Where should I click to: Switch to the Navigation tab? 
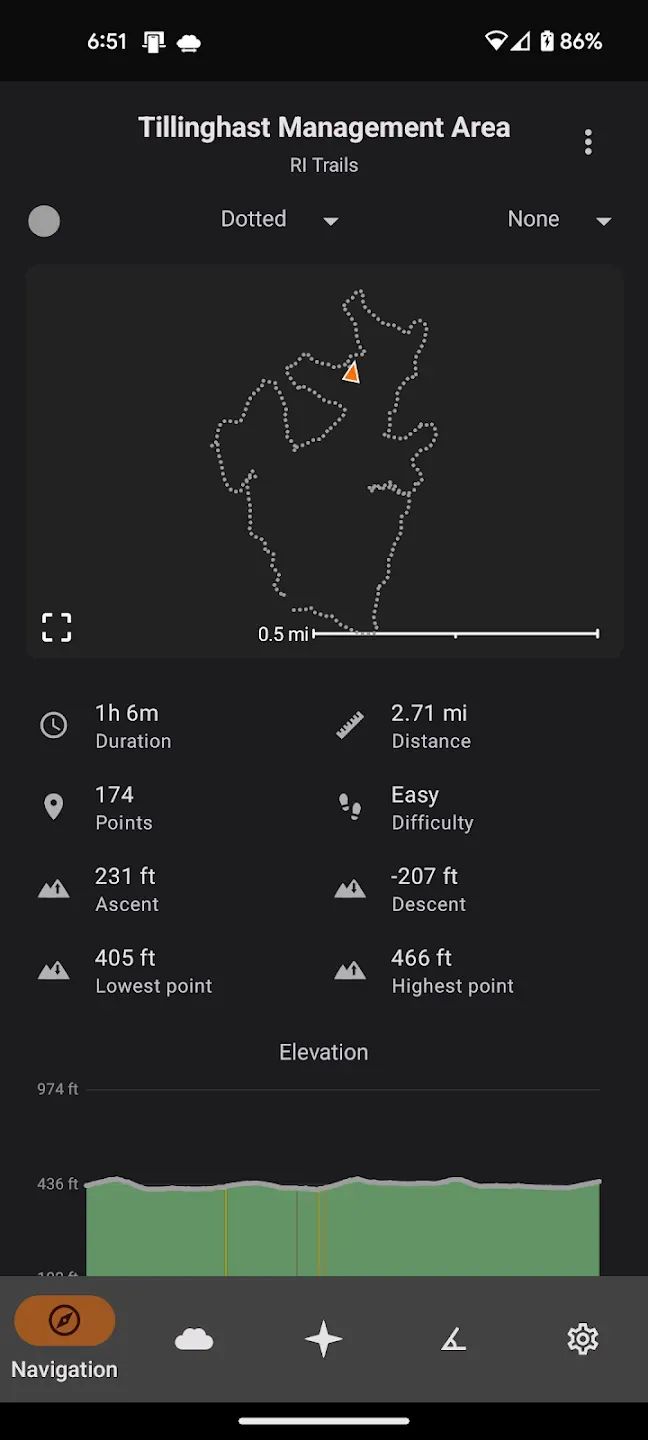tap(65, 1338)
